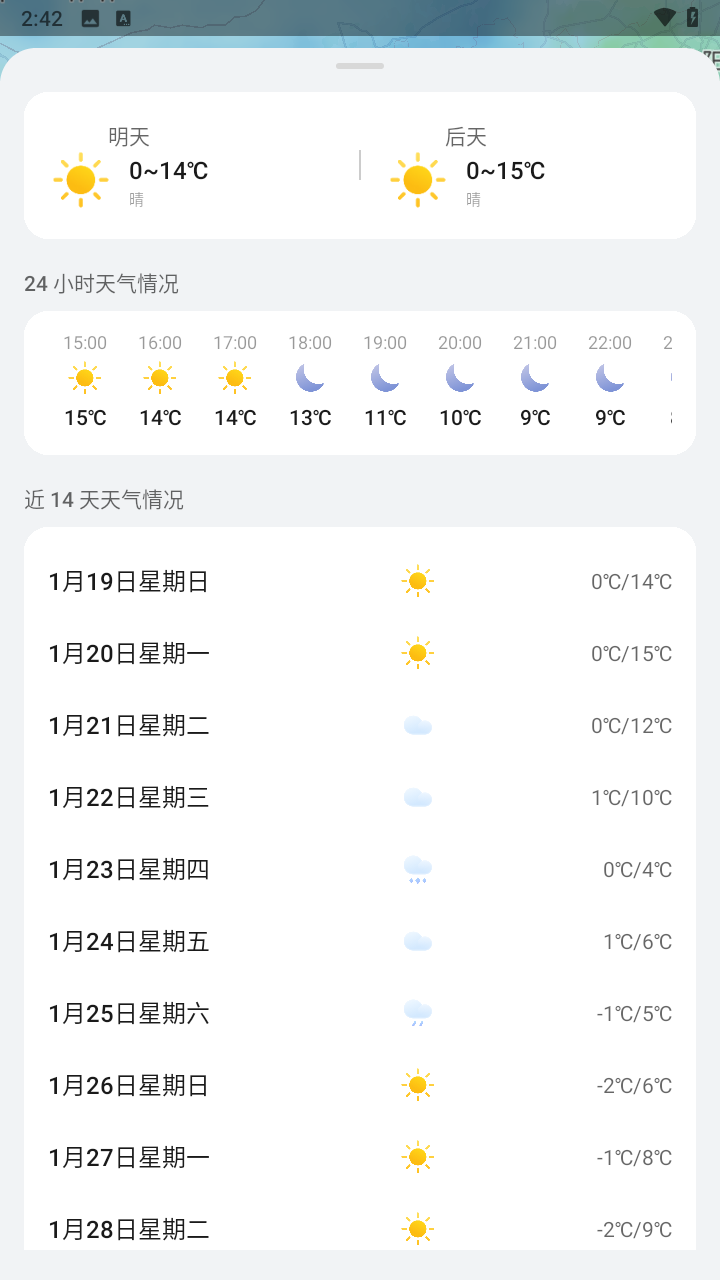Click the 晴 condition under 后天
Viewport: 720px width, 1280px height.
coord(472,199)
